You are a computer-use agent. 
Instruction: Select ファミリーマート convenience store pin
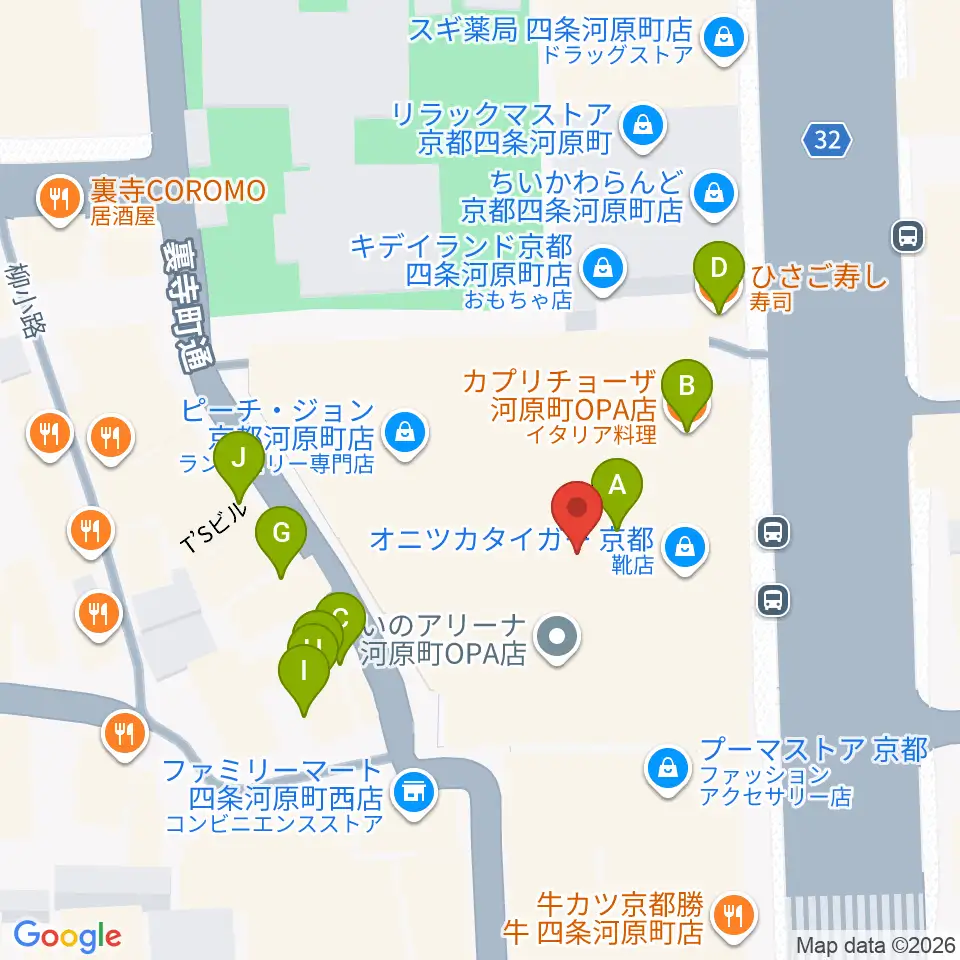(x=414, y=794)
